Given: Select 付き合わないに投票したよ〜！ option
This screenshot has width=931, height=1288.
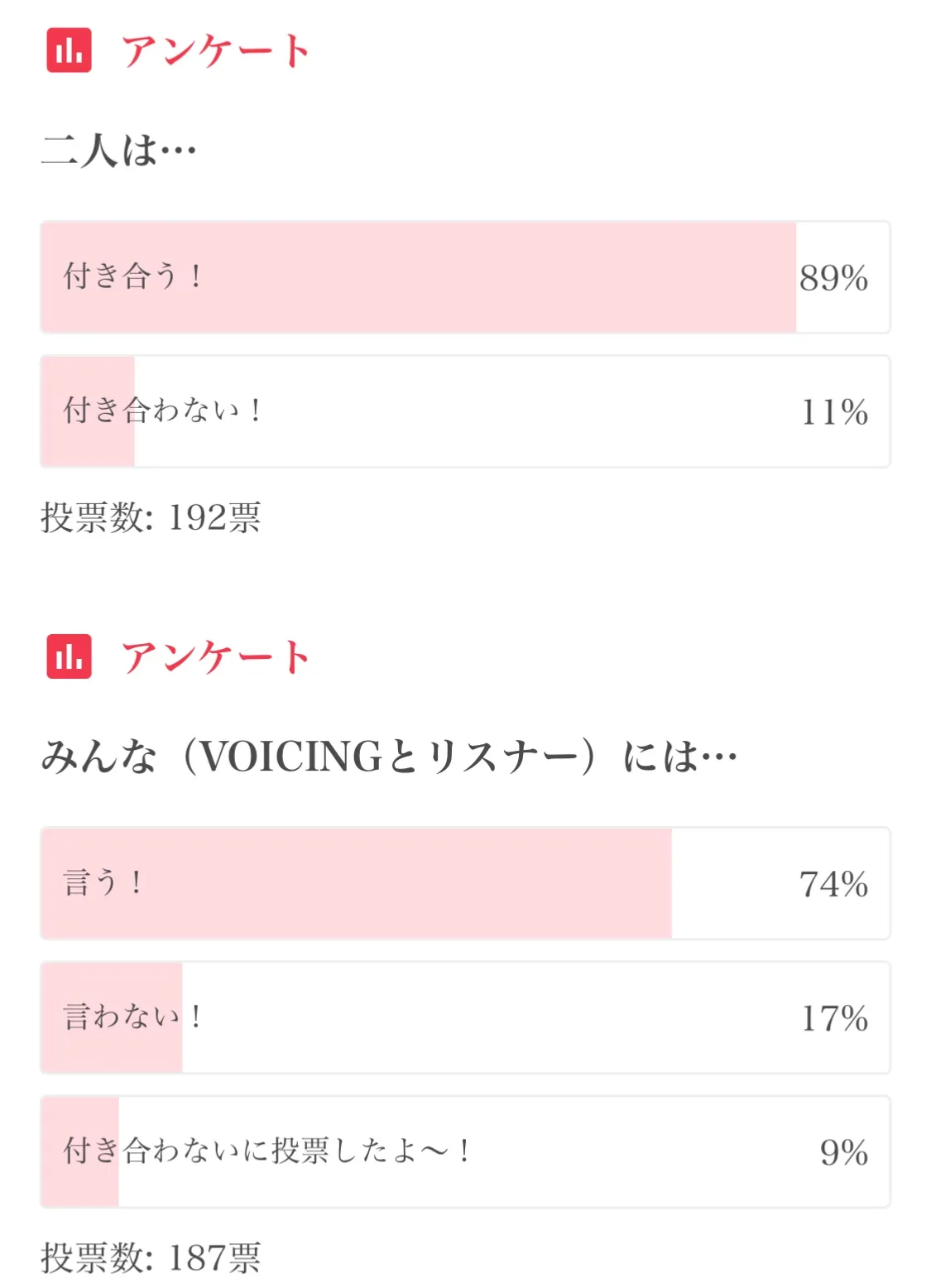Looking at the screenshot, I should pos(464,1151).
